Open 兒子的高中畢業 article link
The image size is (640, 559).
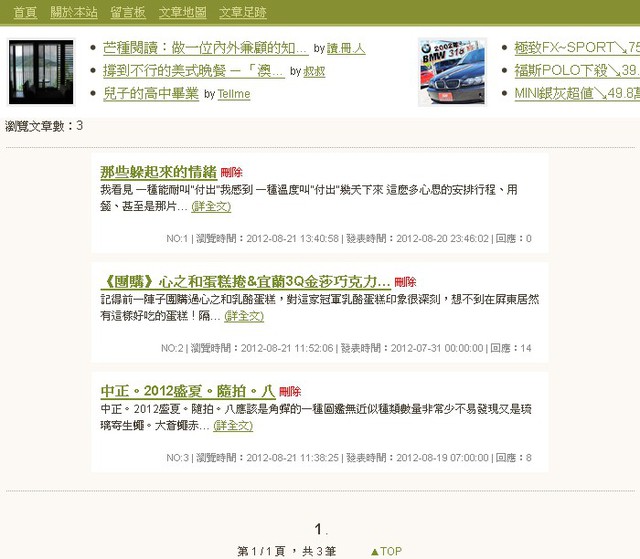point(150,94)
